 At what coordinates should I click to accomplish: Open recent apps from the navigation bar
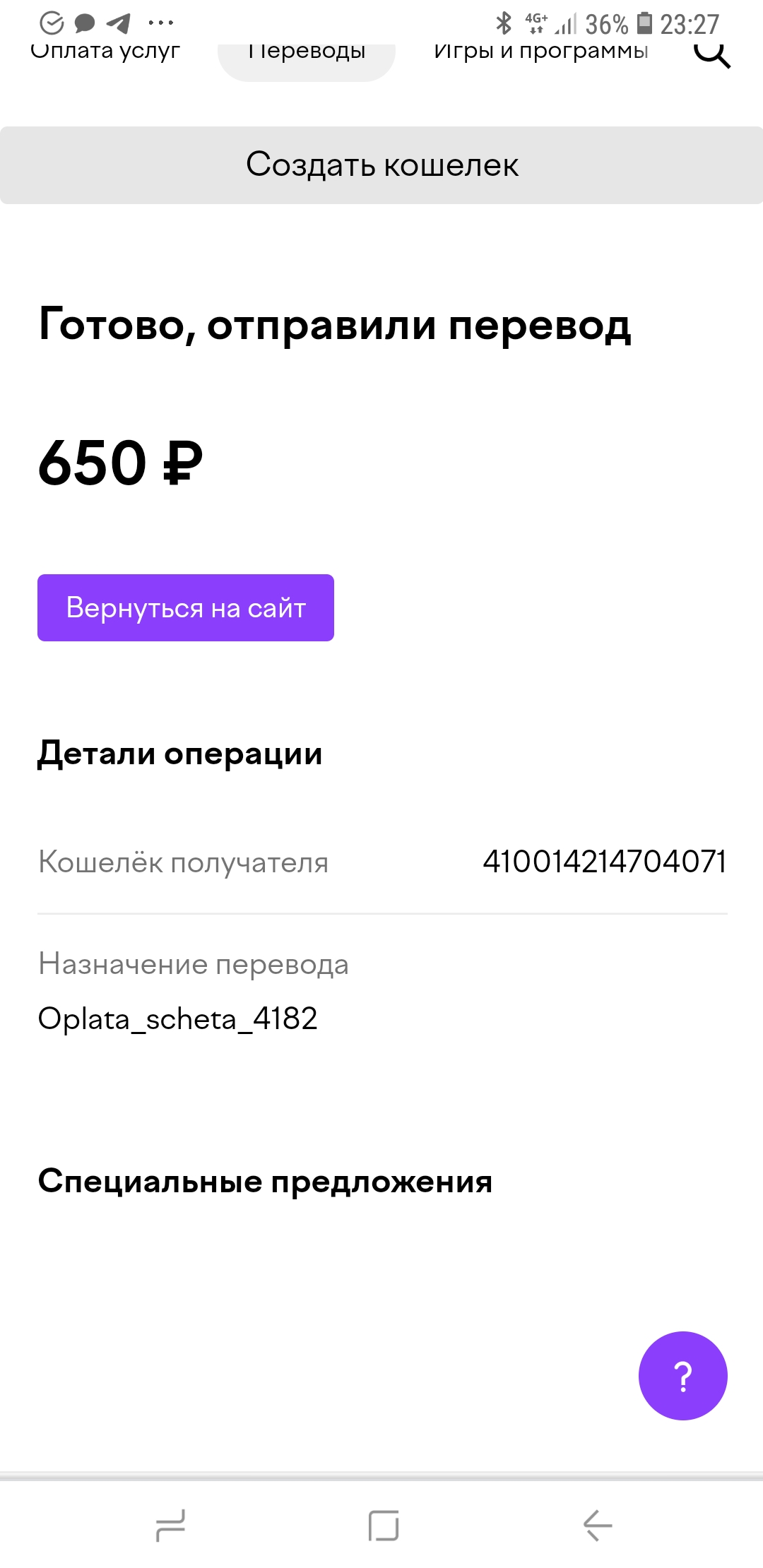coord(170,1525)
